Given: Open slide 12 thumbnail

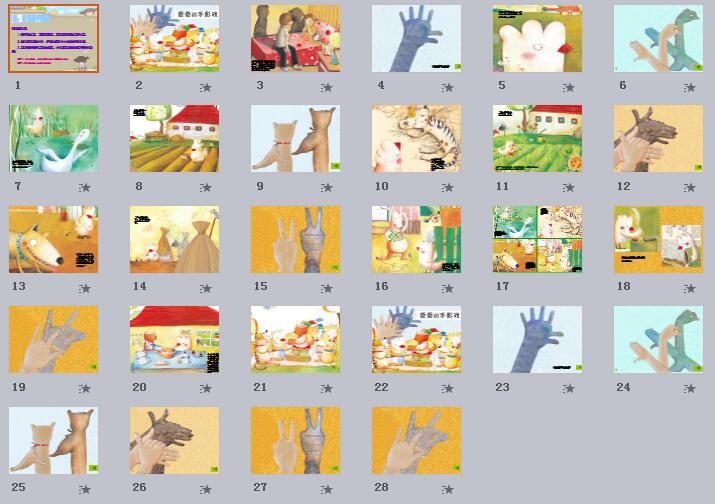Looking at the screenshot, I should pyautogui.click(x=659, y=139).
